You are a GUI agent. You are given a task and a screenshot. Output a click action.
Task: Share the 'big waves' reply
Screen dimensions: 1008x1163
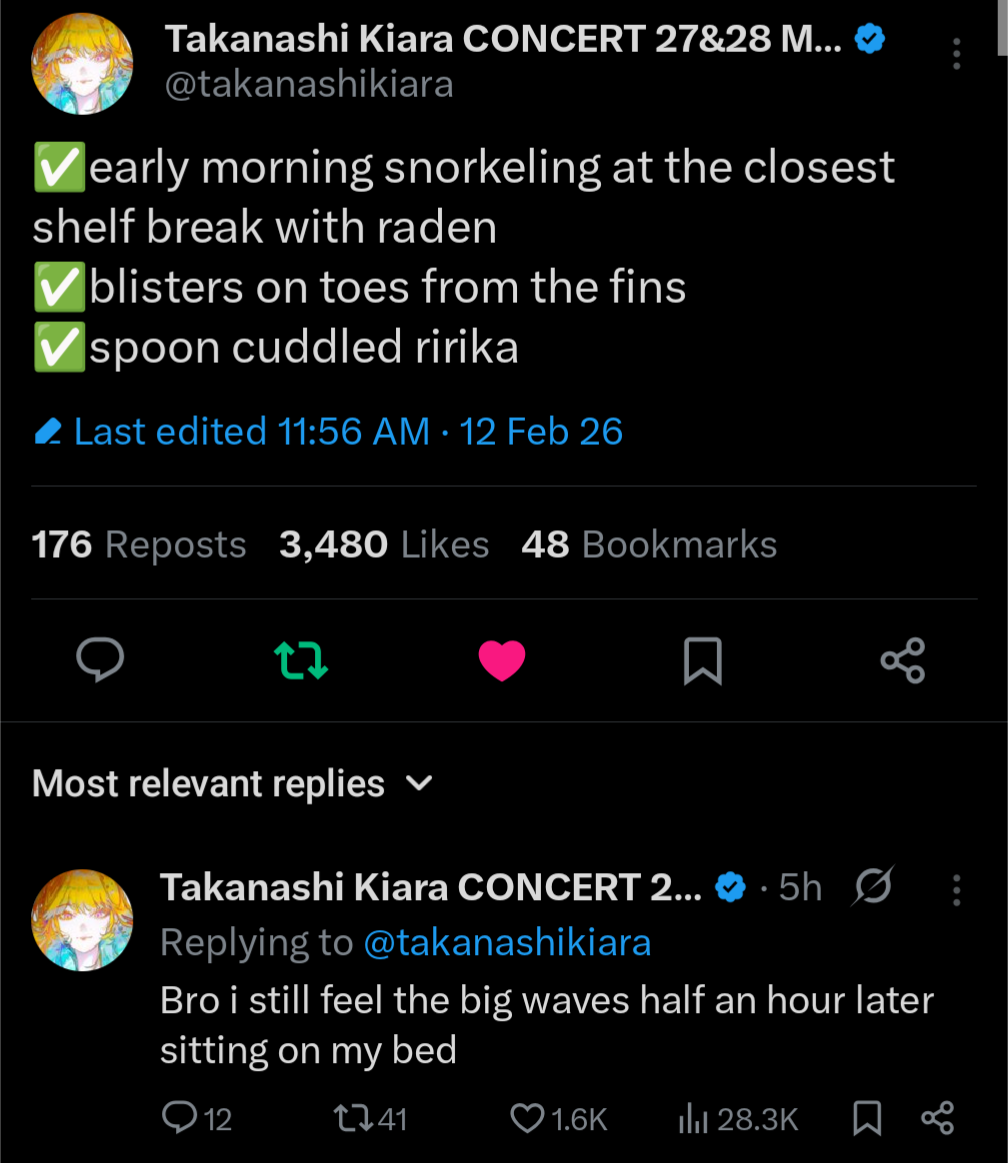(937, 1118)
